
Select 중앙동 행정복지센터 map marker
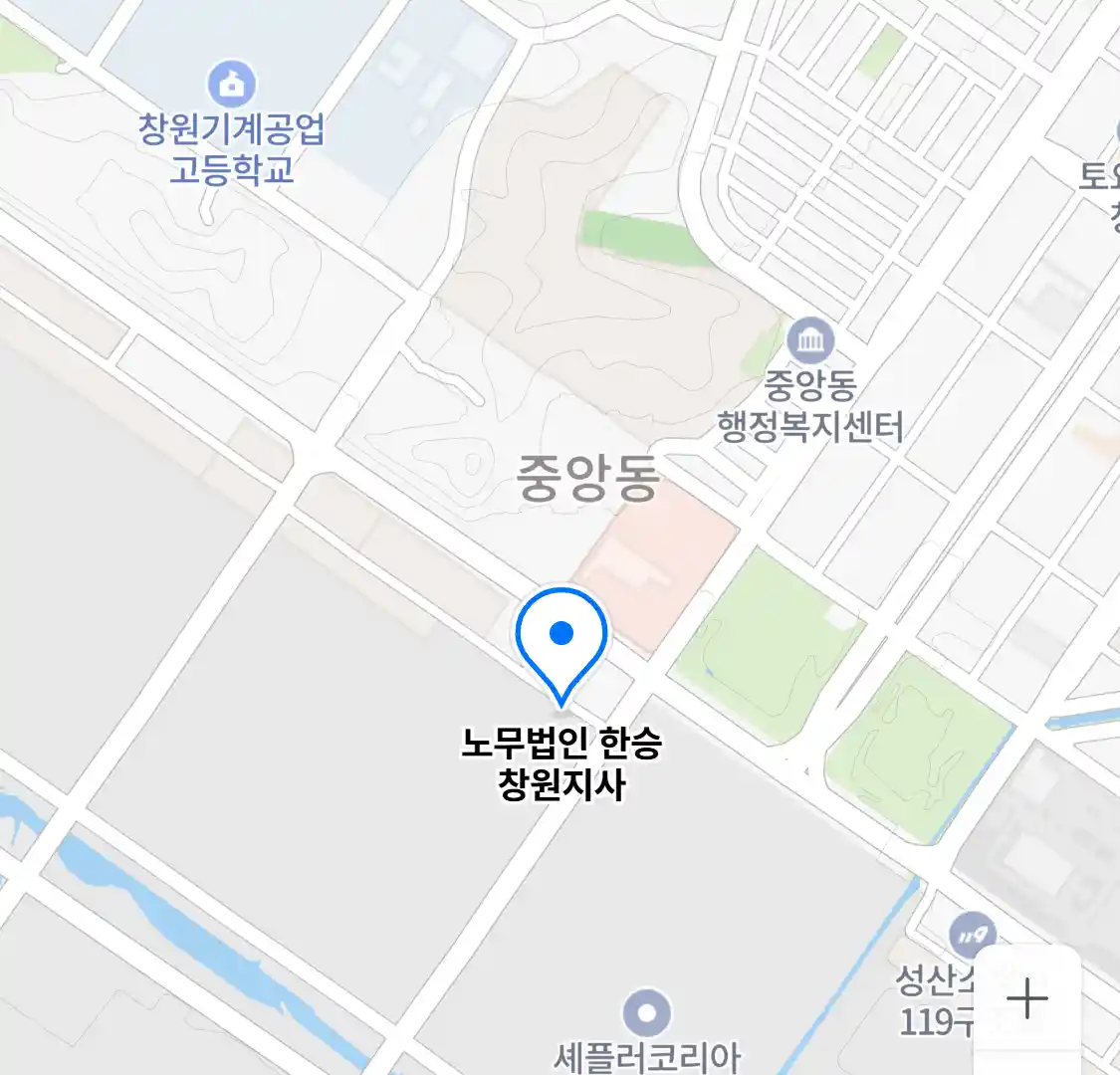pyautogui.click(x=811, y=342)
